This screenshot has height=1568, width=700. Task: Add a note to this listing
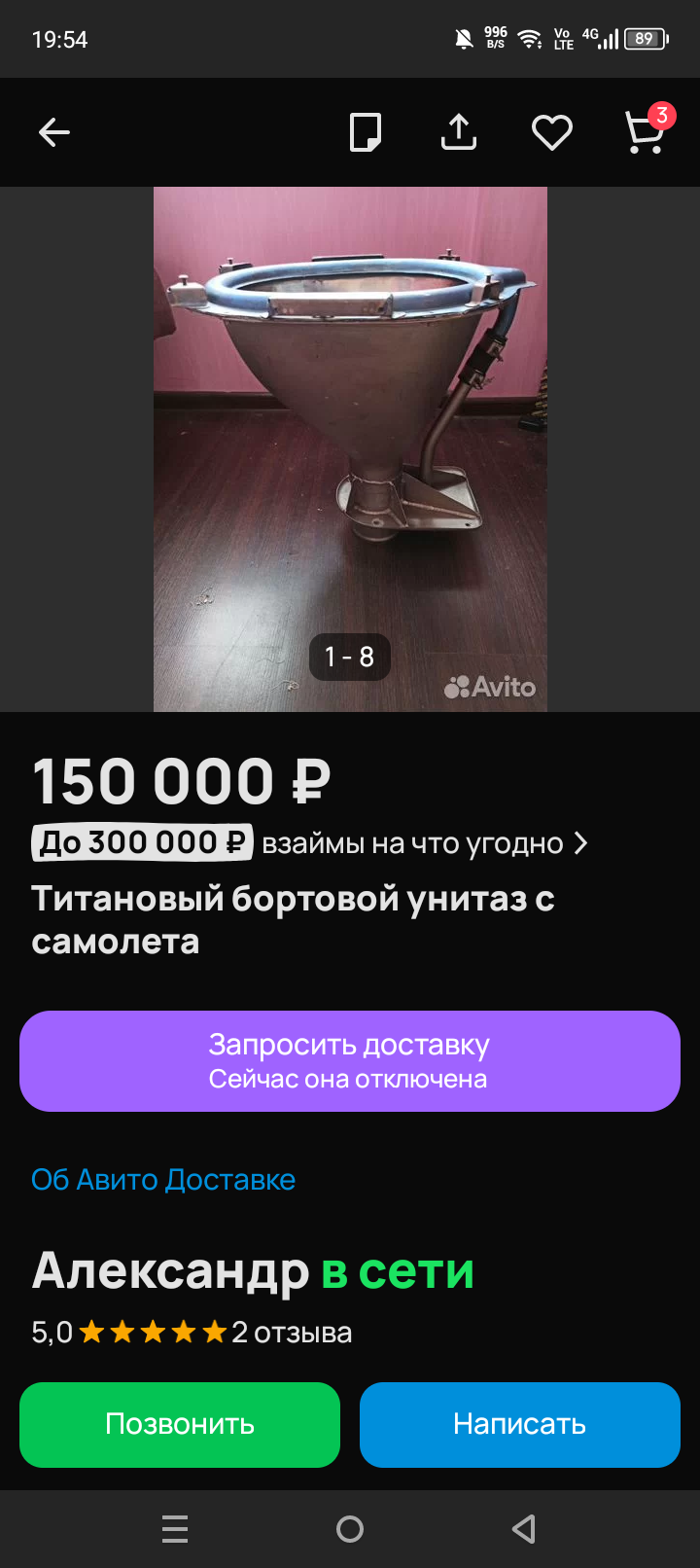[366, 132]
